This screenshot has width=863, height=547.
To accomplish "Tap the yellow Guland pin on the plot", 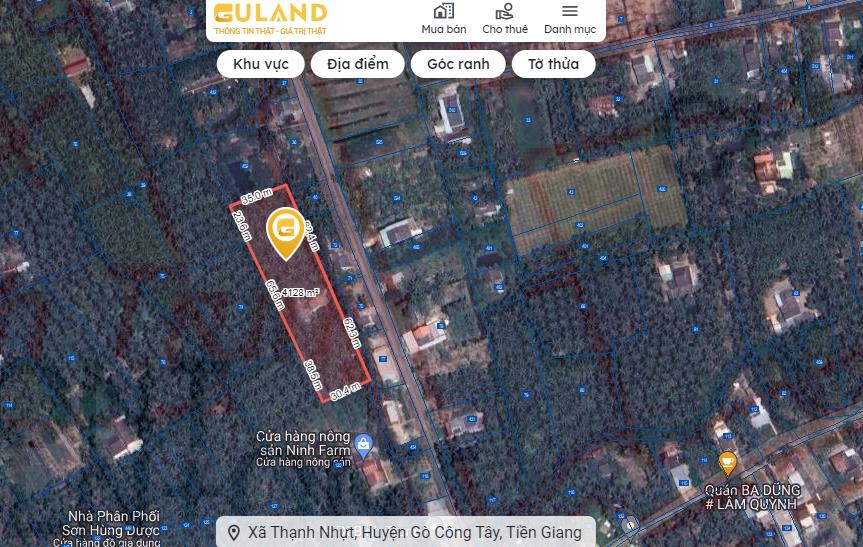I will tap(286, 231).
